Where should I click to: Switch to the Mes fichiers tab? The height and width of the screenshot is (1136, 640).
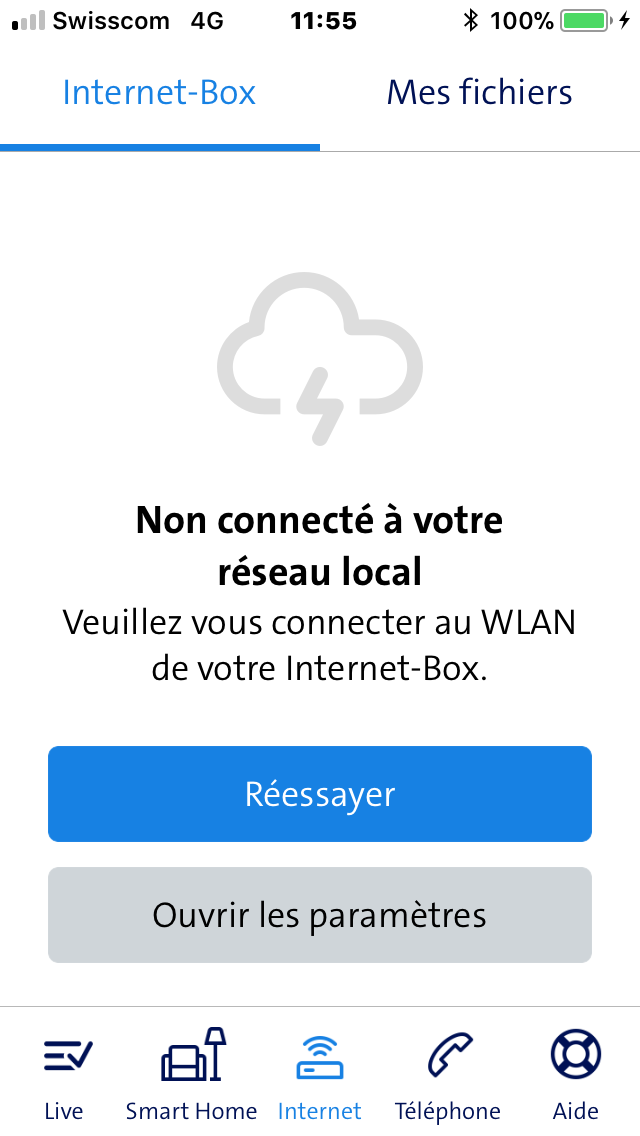point(480,93)
